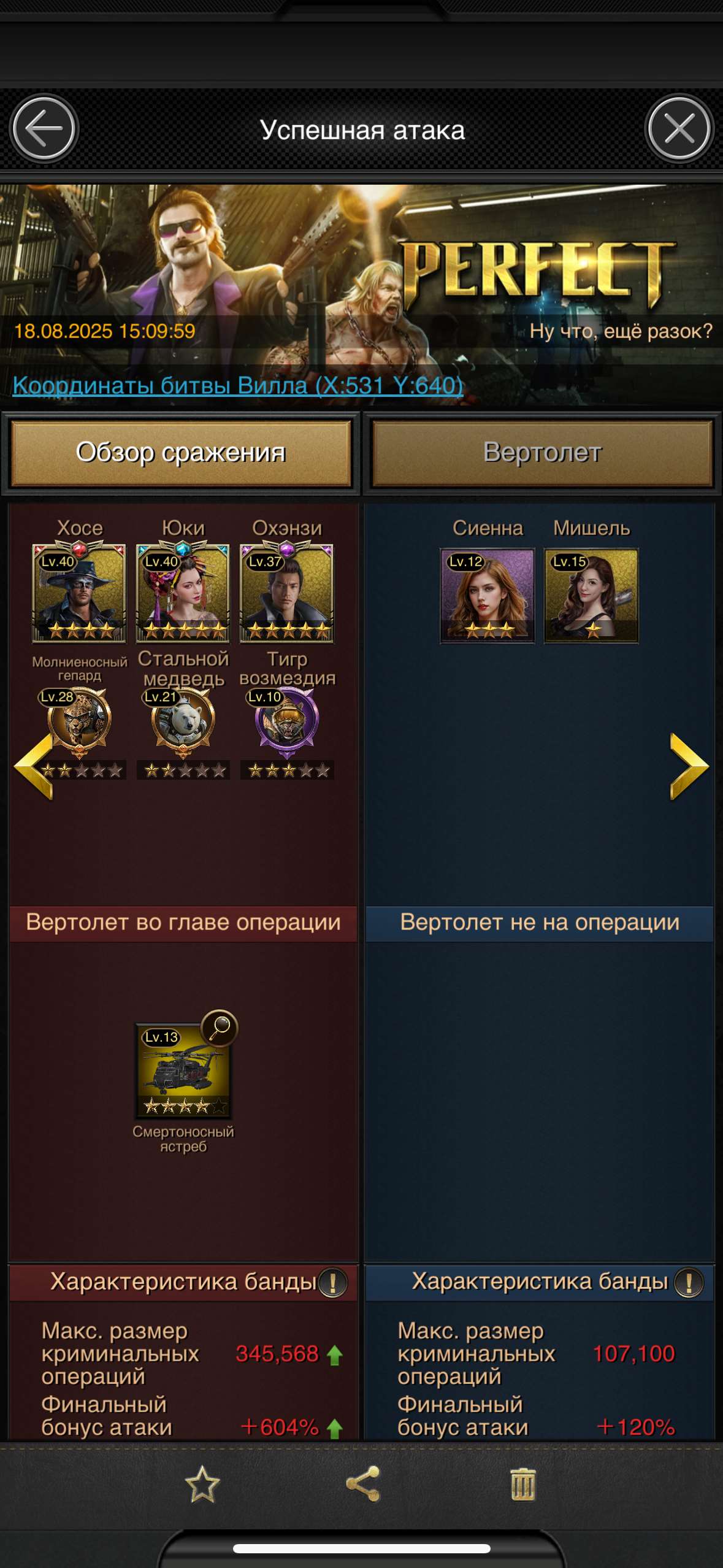Viewport: 723px width, 1568px height.
Task: Close the battle report
Action: click(x=679, y=129)
